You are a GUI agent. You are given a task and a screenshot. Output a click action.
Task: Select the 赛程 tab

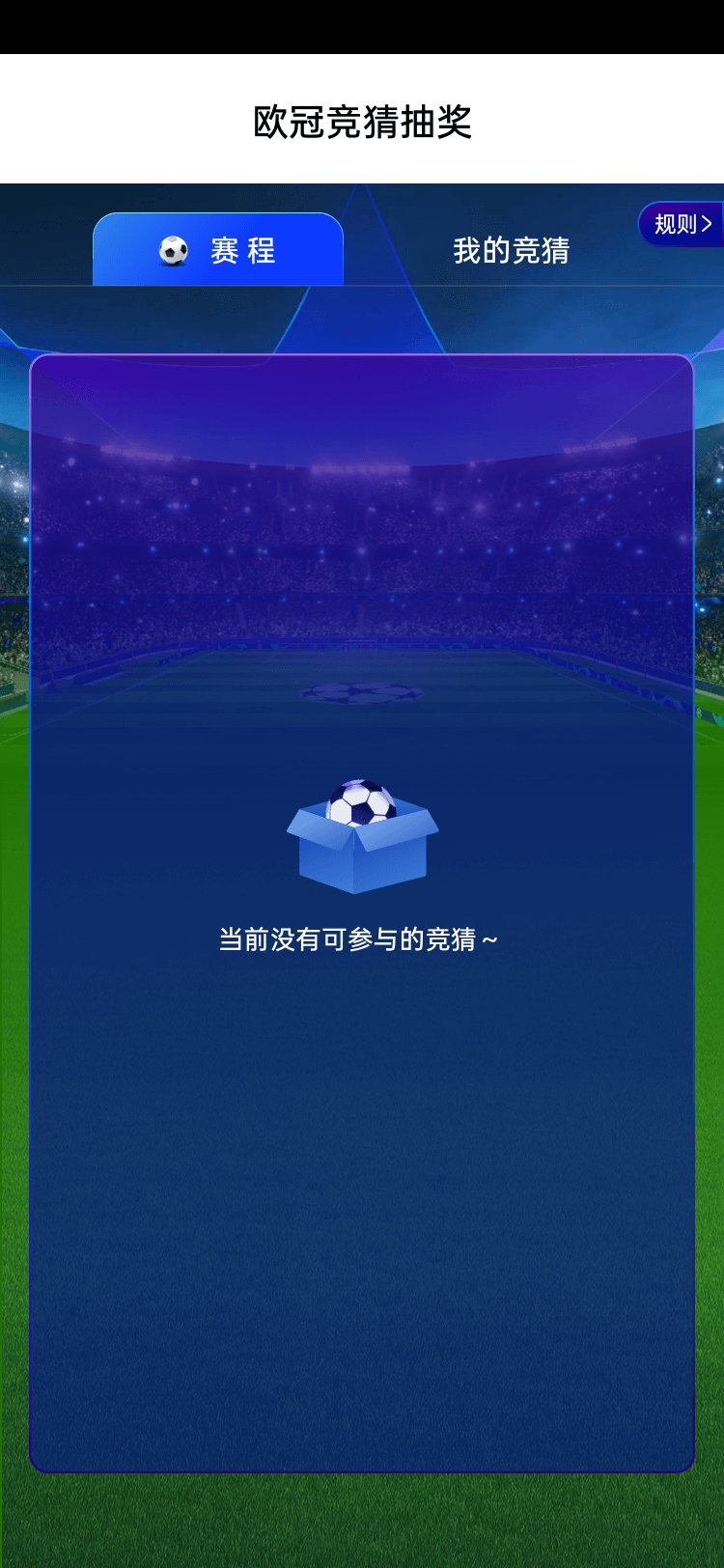218,251
